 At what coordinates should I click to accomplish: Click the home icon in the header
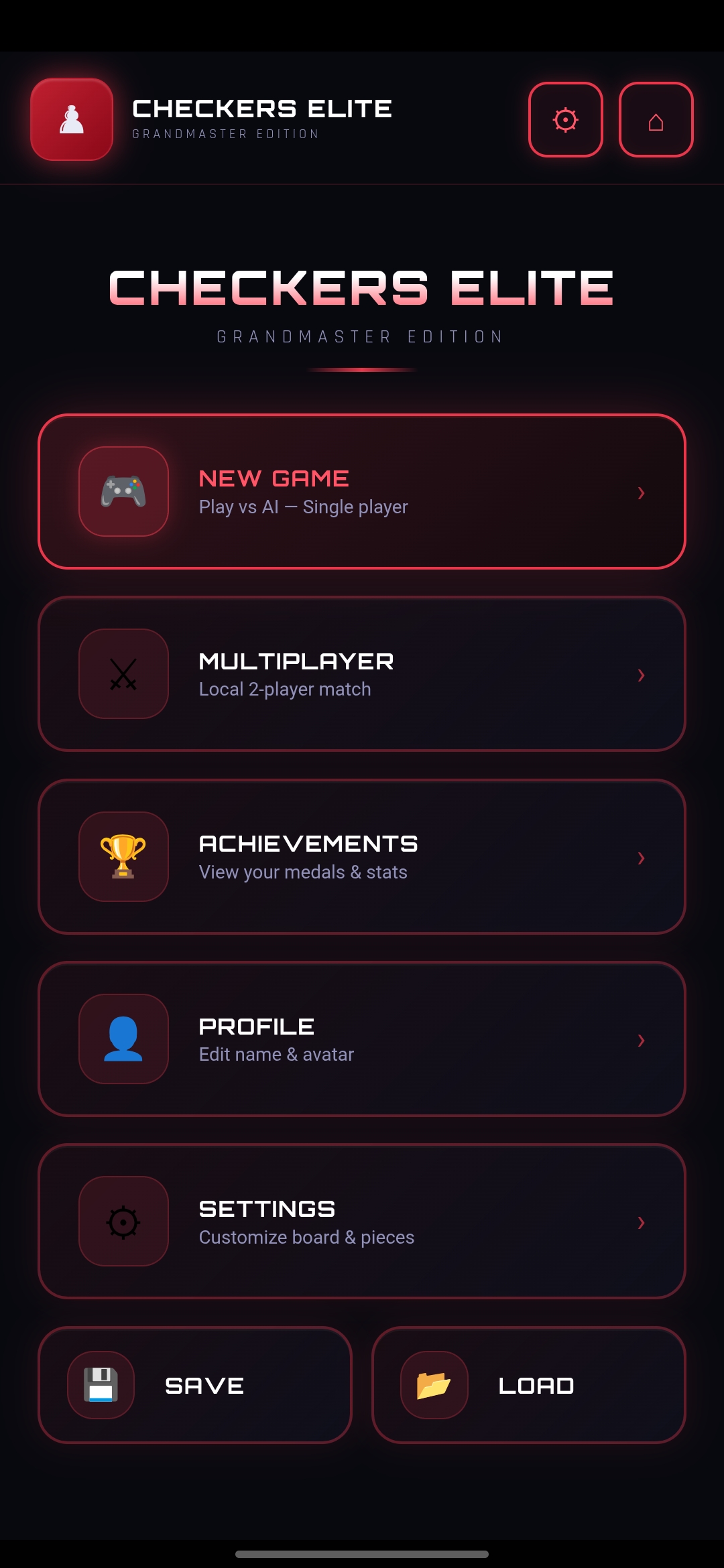click(x=655, y=120)
